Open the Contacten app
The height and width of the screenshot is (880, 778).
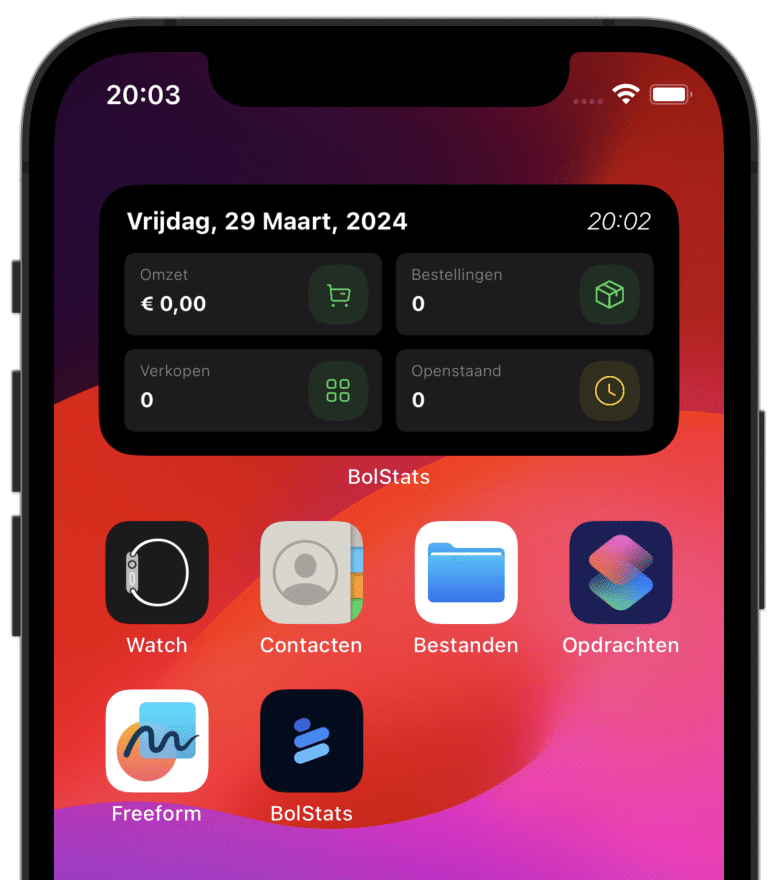point(311,572)
